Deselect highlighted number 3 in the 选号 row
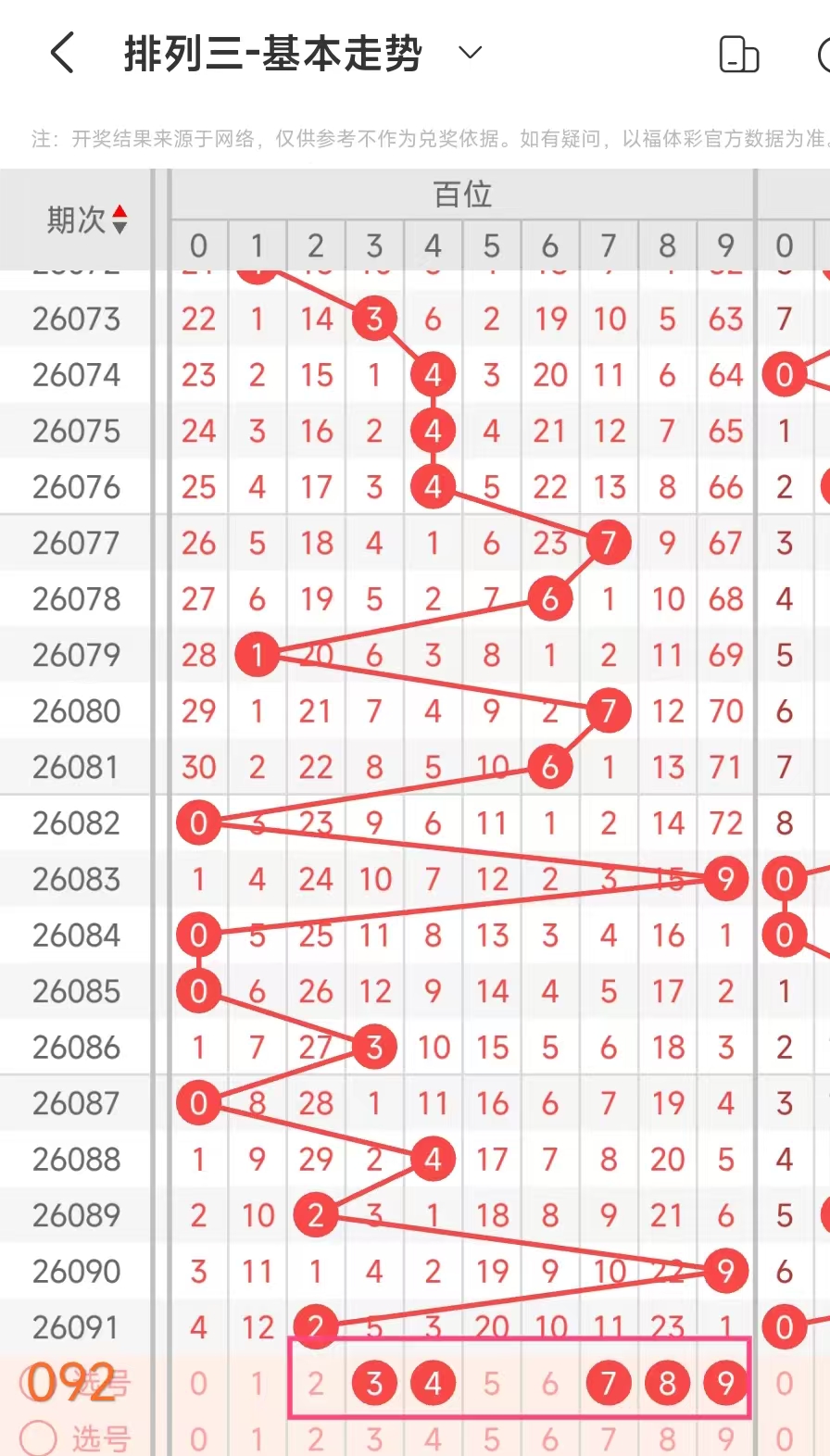The width and height of the screenshot is (830, 1456). pyautogui.click(x=374, y=1383)
